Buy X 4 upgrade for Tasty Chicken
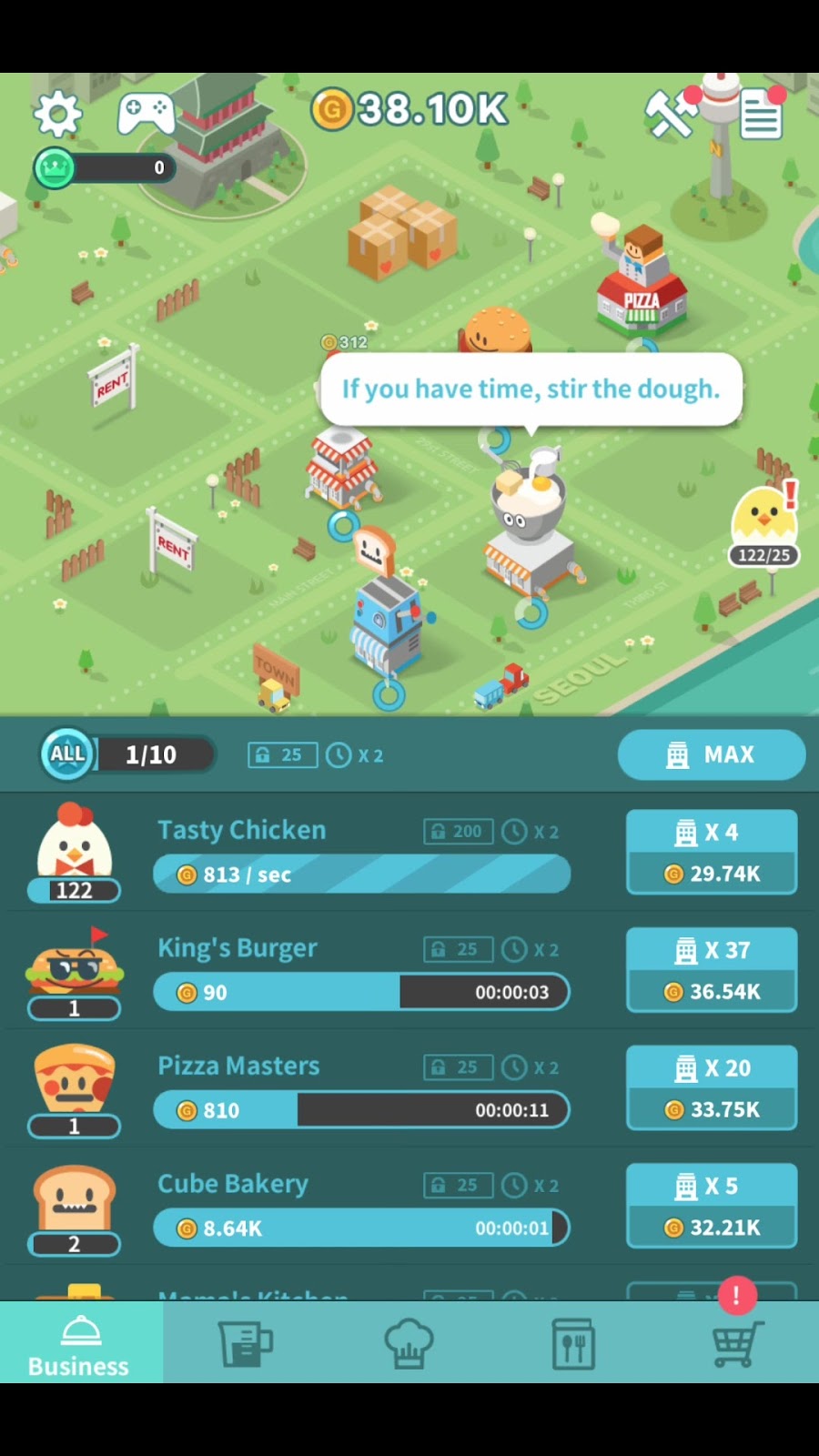The height and width of the screenshot is (1456, 819). coord(711,853)
